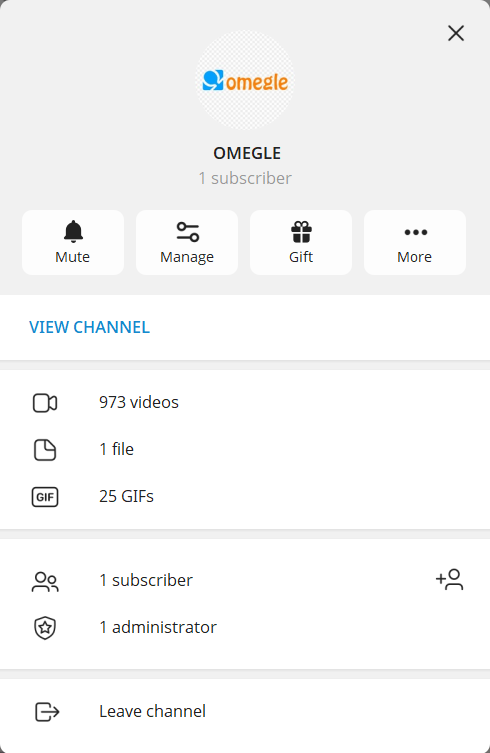Close the channel info panel
Viewport: 490px width, 753px height.
tap(455, 33)
